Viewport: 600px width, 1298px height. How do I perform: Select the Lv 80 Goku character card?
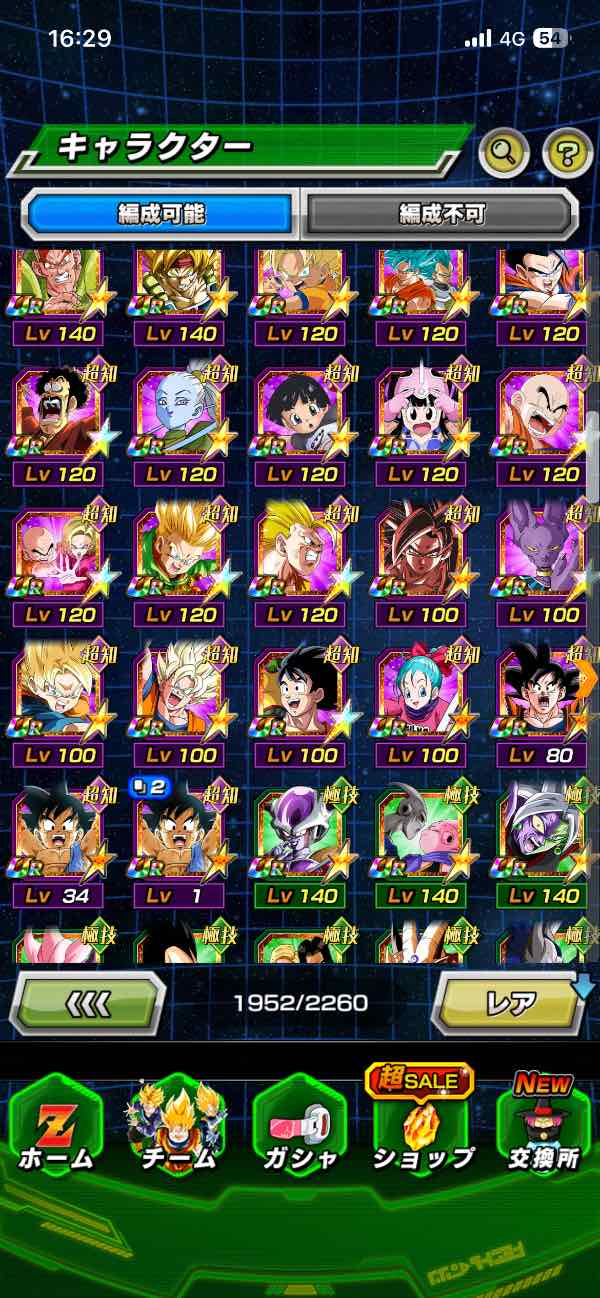[546, 707]
